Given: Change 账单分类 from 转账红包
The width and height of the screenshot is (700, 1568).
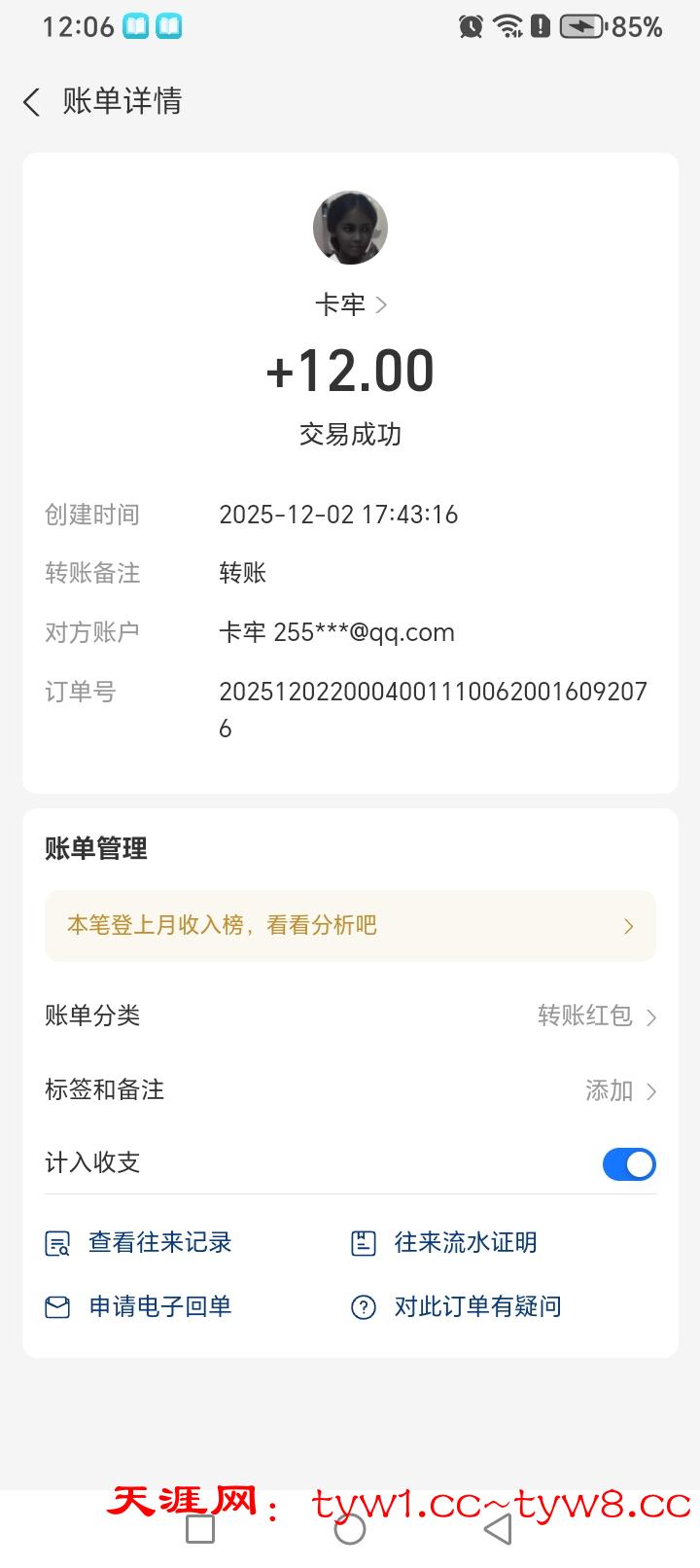Looking at the screenshot, I should [x=595, y=1016].
